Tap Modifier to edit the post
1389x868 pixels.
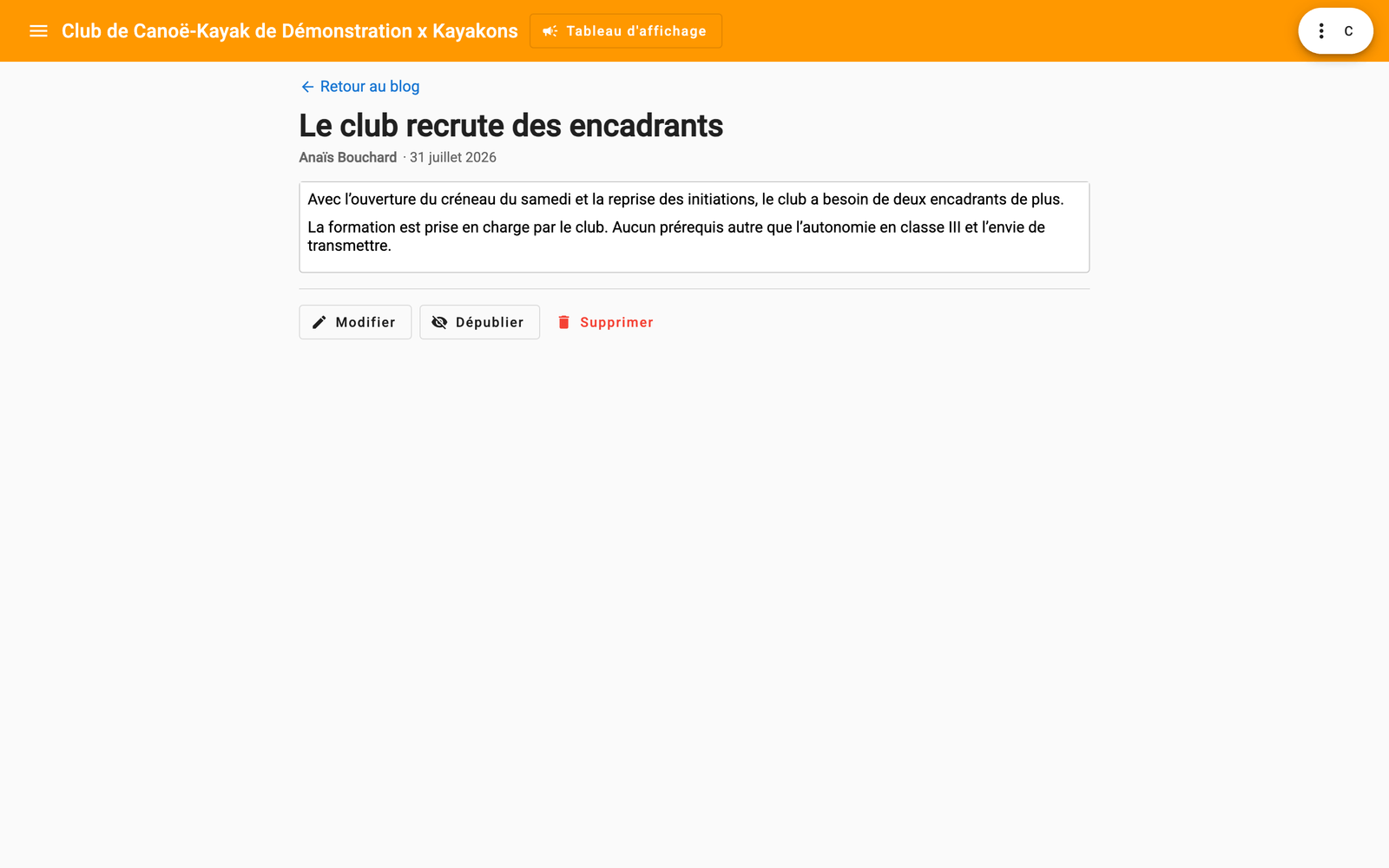point(355,322)
